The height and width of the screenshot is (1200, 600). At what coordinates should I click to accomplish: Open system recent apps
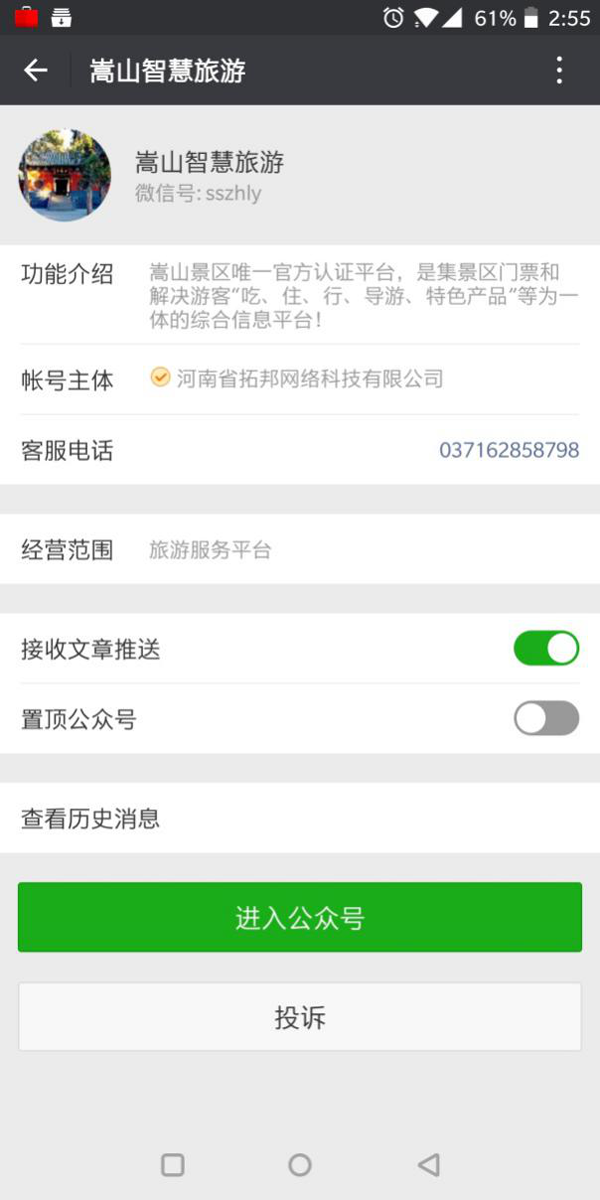click(173, 1165)
